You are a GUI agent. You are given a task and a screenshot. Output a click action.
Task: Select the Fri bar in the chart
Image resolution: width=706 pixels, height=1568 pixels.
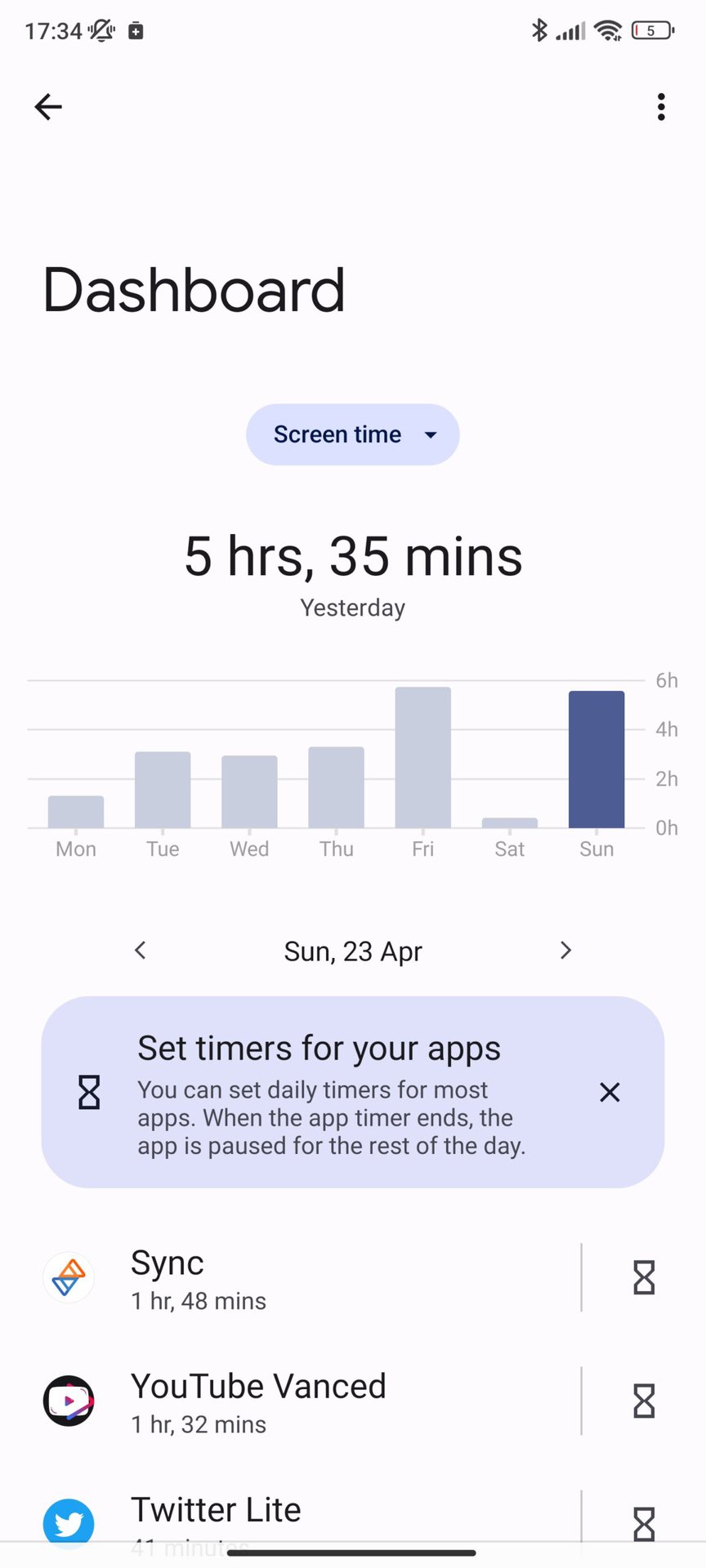pyautogui.click(x=423, y=758)
